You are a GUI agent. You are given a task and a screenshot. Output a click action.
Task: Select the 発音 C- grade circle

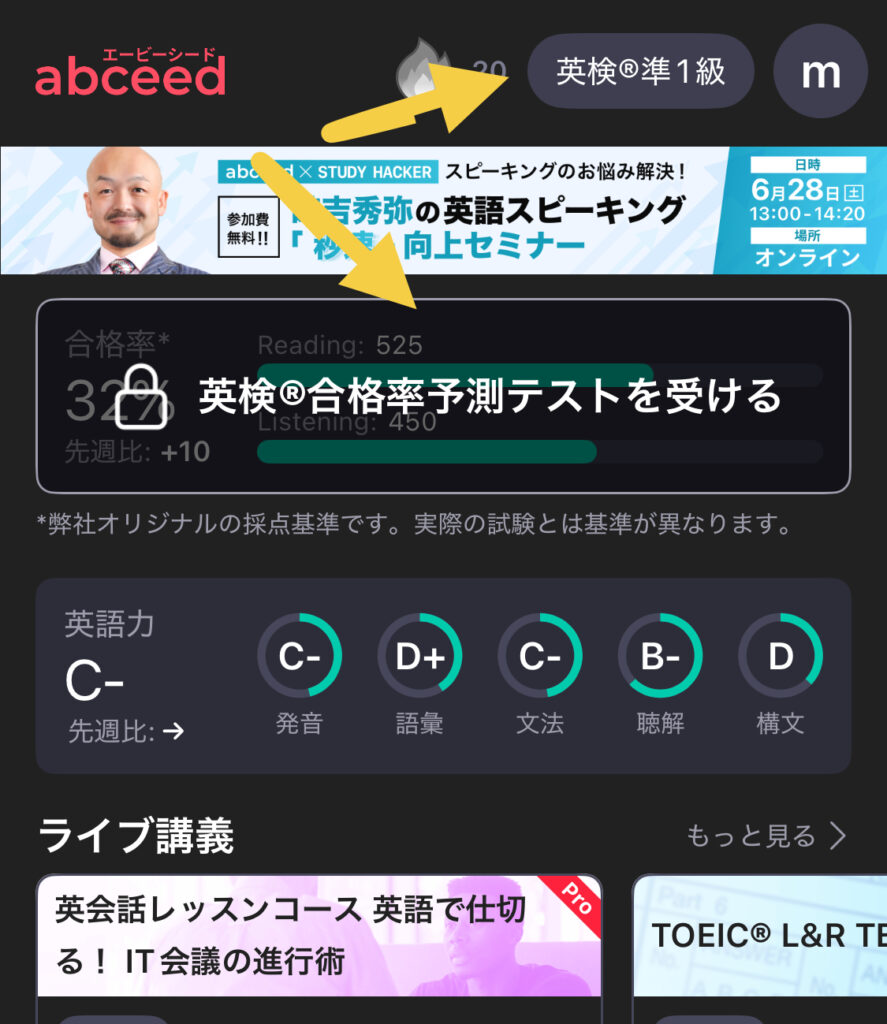click(x=300, y=657)
